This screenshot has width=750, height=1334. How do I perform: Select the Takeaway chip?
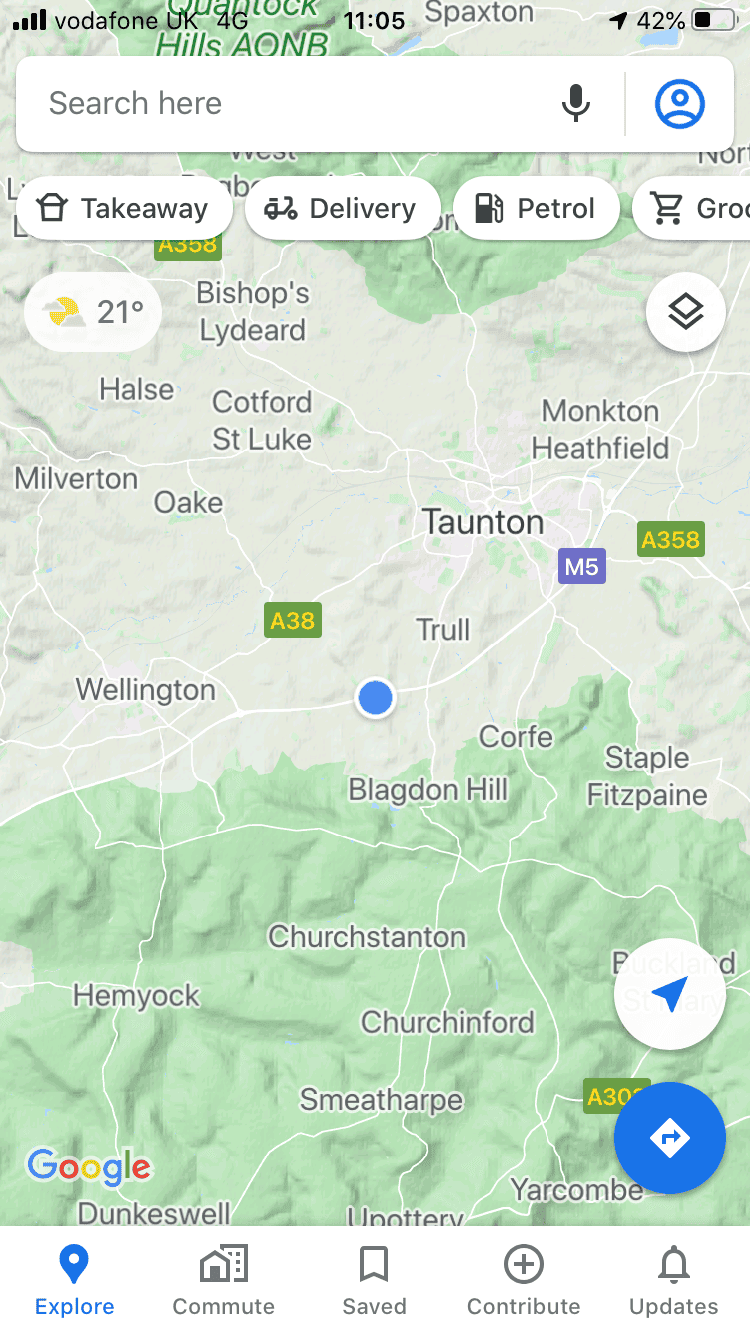point(124,208)
